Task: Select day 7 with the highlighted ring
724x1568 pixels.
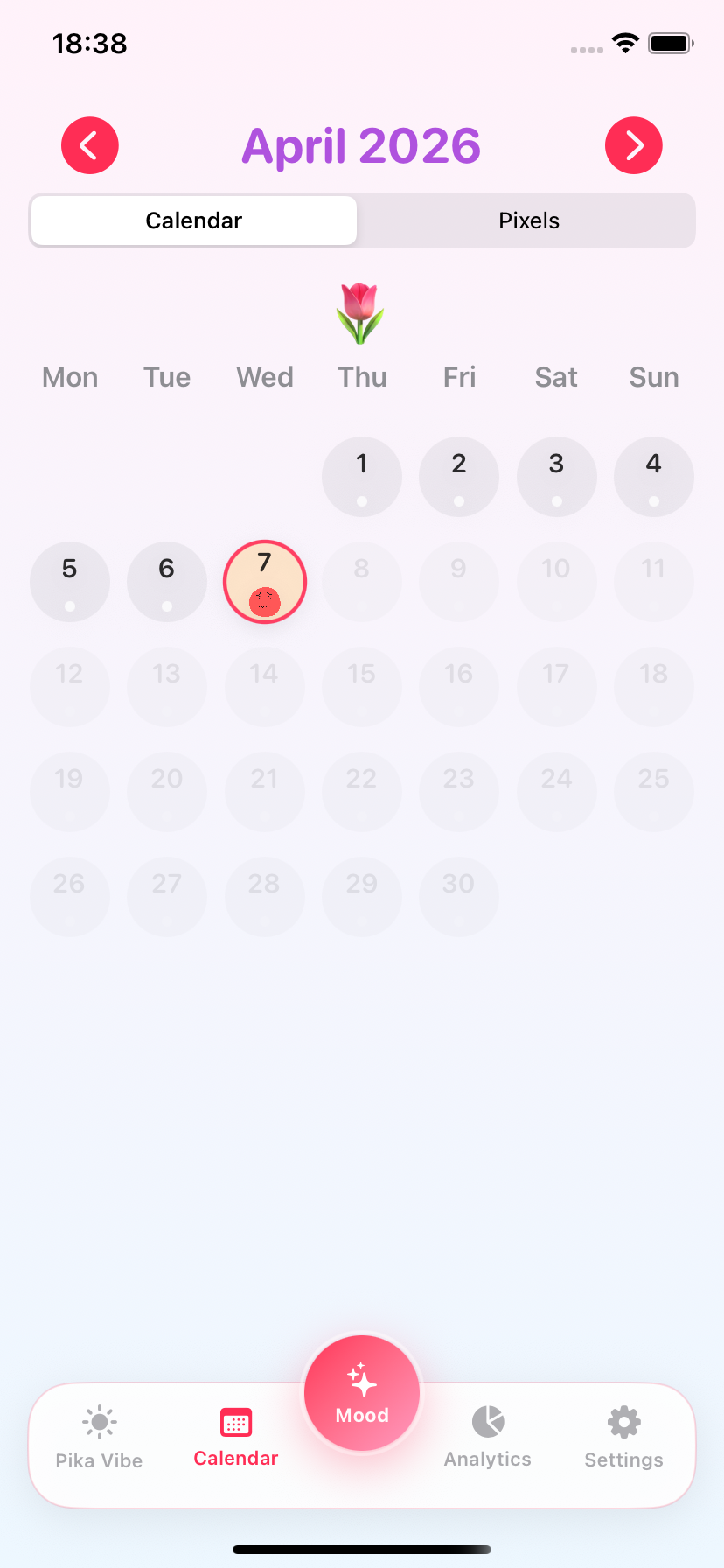Action: (264, 581)
